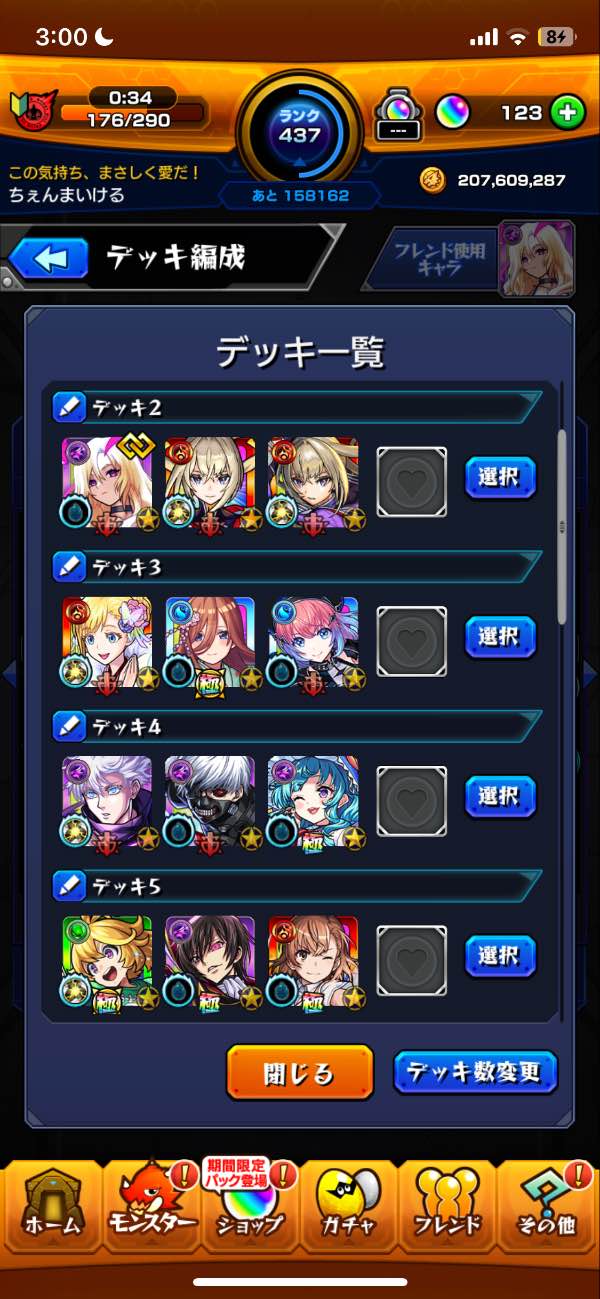Viewport: 600px width, 1299px height.
Task: Rename デッキ2 with the pencil icon
Action: coord(68,407)
